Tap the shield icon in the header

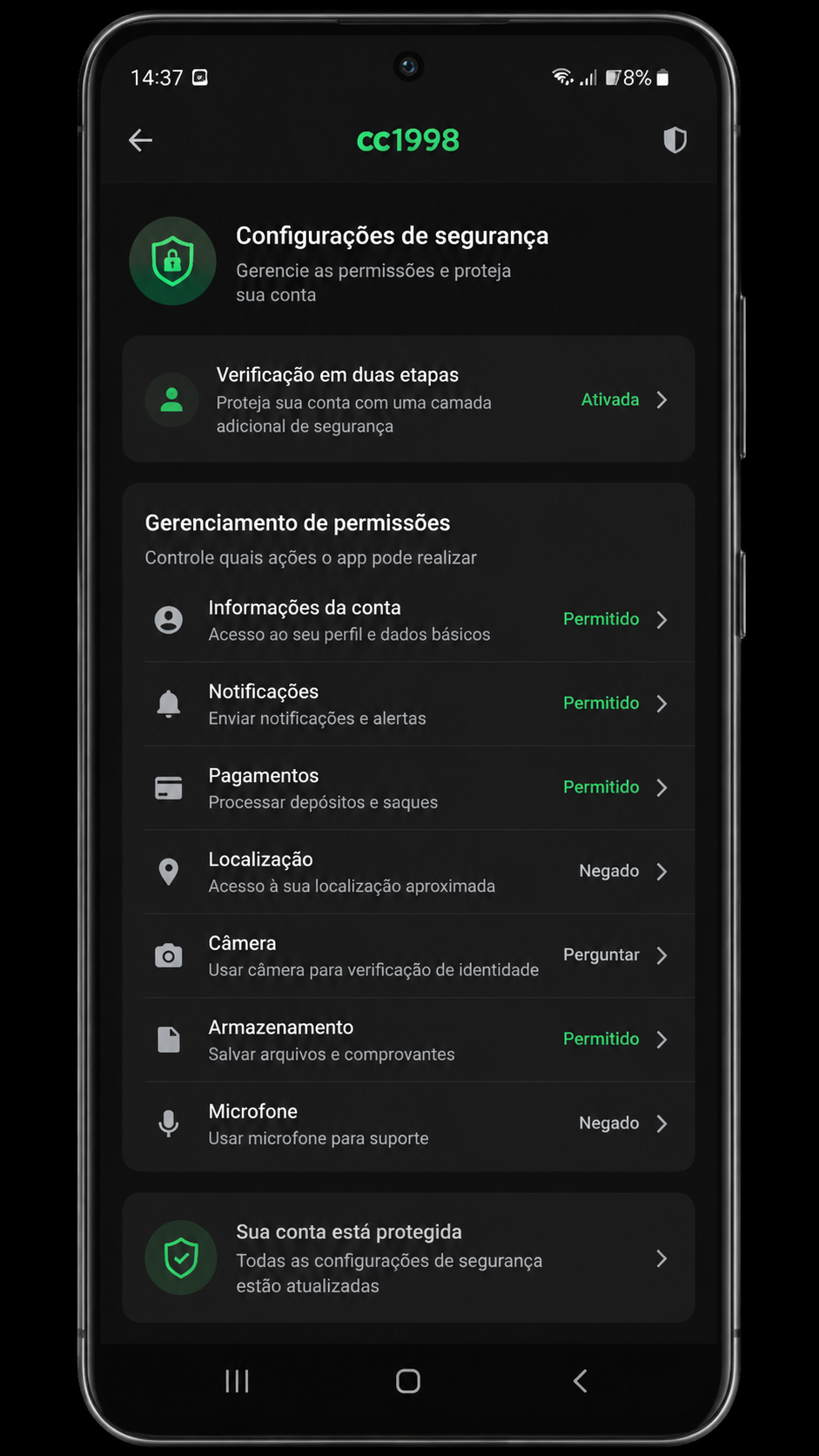(x=675, y=140)
